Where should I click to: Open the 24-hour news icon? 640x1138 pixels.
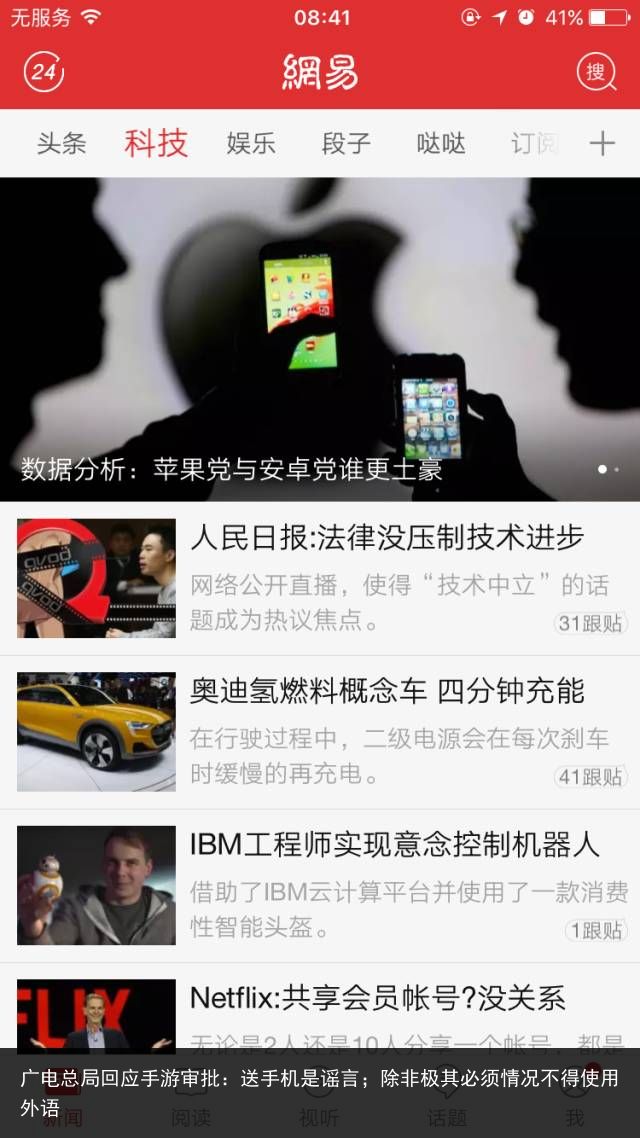tap(43, 72)
